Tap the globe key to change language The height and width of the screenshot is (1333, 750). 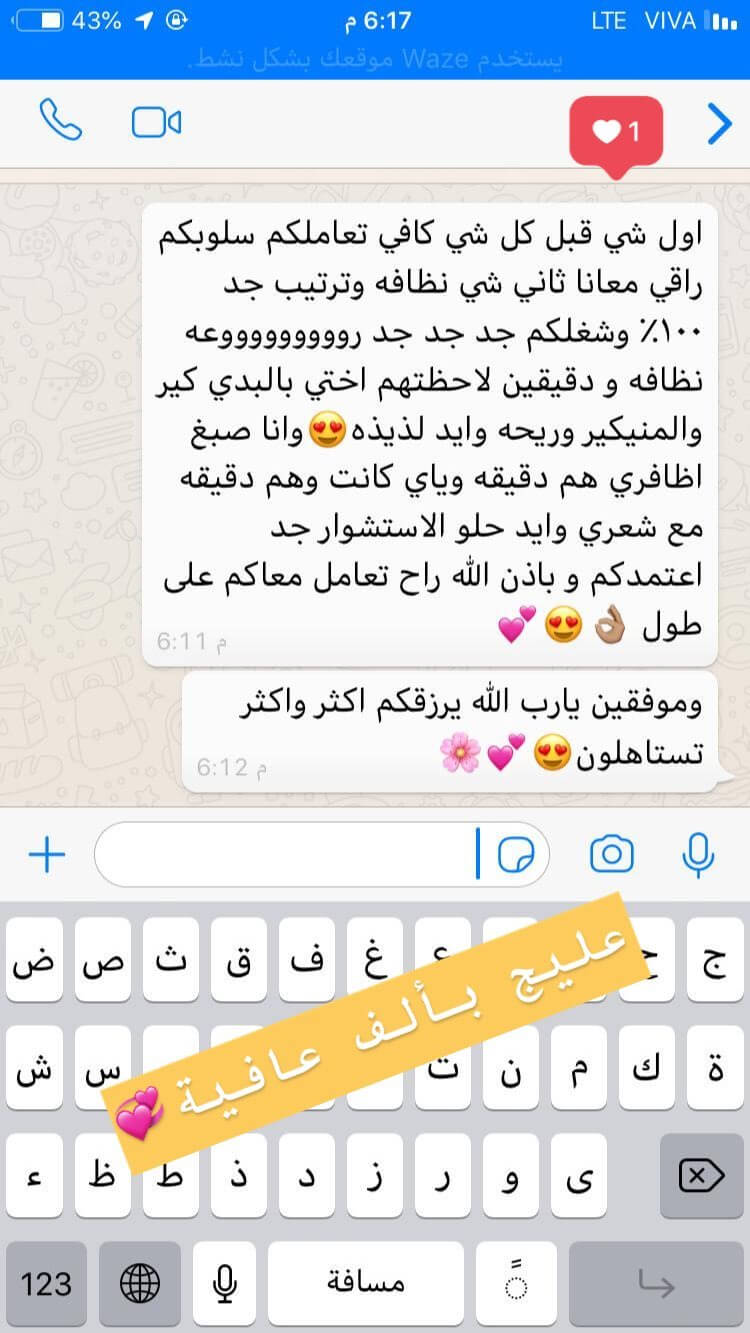coord(140,1283)
